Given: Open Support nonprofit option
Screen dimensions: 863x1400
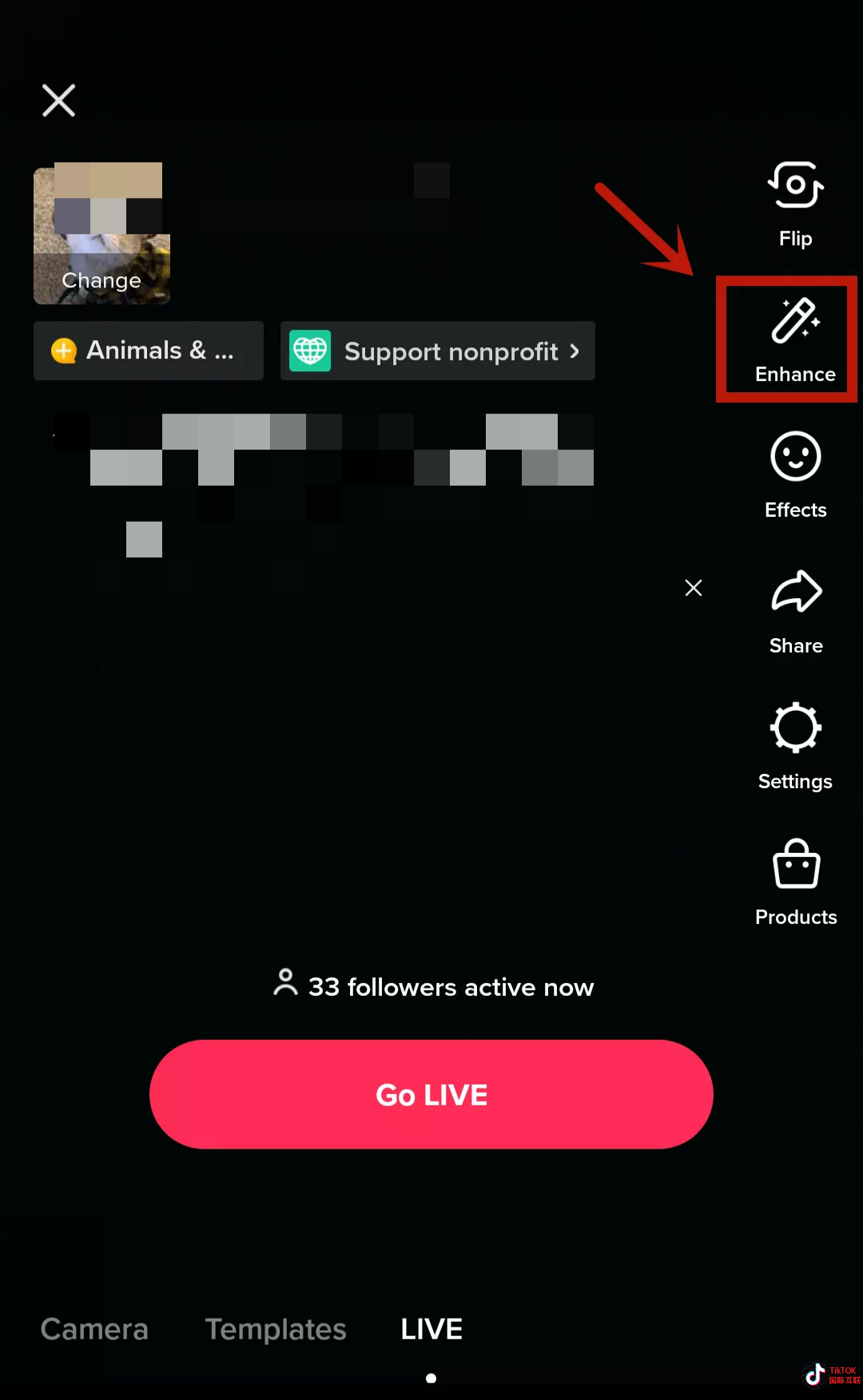Looking at the screenshot, I should pos(437,351).
